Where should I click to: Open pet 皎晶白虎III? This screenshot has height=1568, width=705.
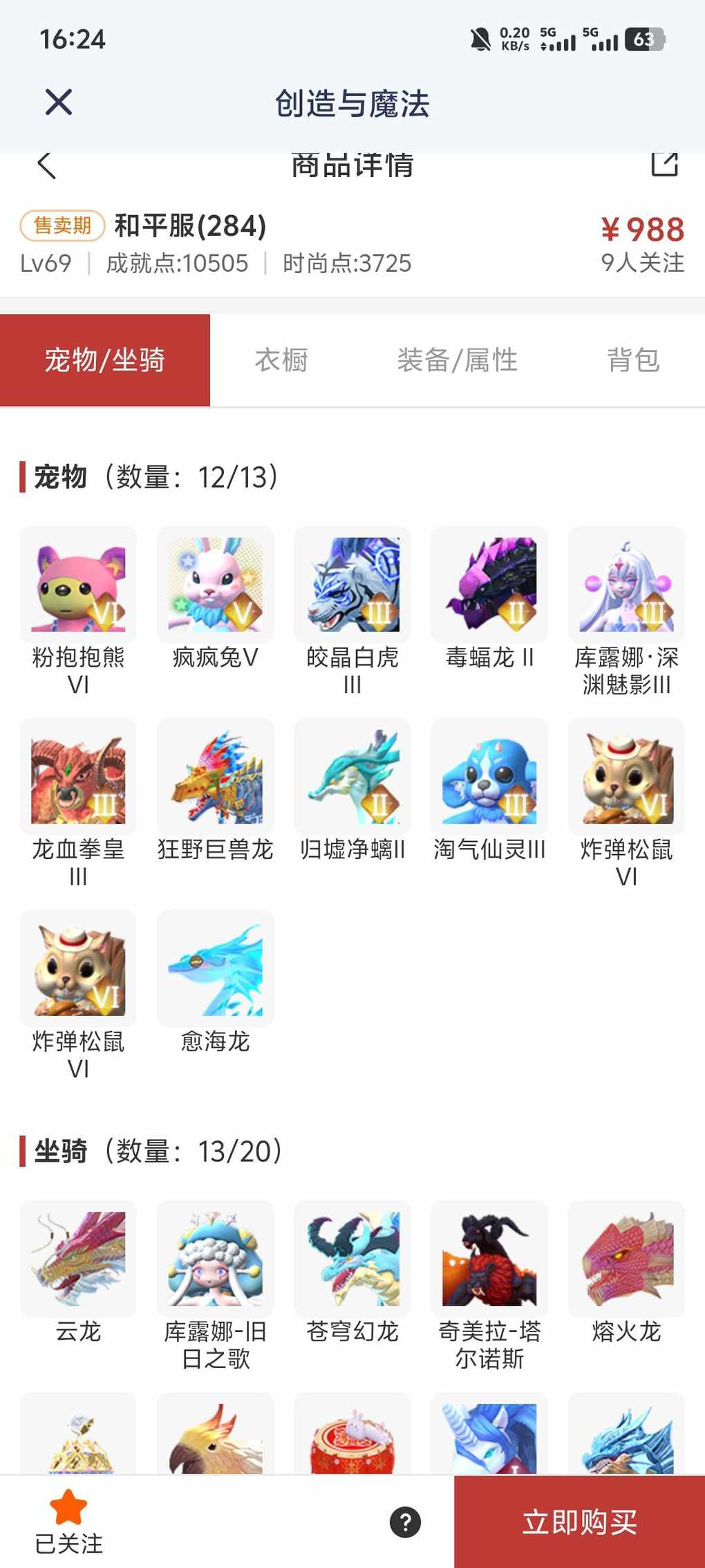point(352,585)
